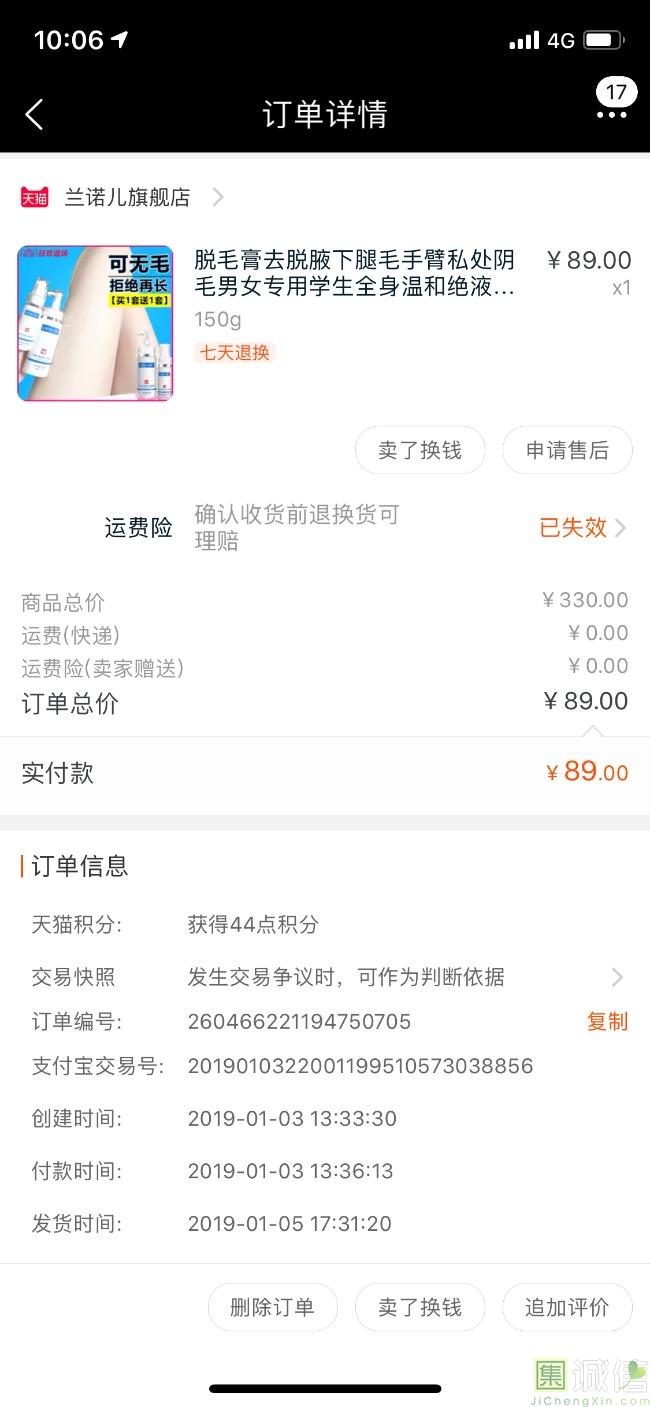This screenshot has height=1407, width=650.
Task: Tap the bottom 卖了换钱 button
Action: point(420,1307)
